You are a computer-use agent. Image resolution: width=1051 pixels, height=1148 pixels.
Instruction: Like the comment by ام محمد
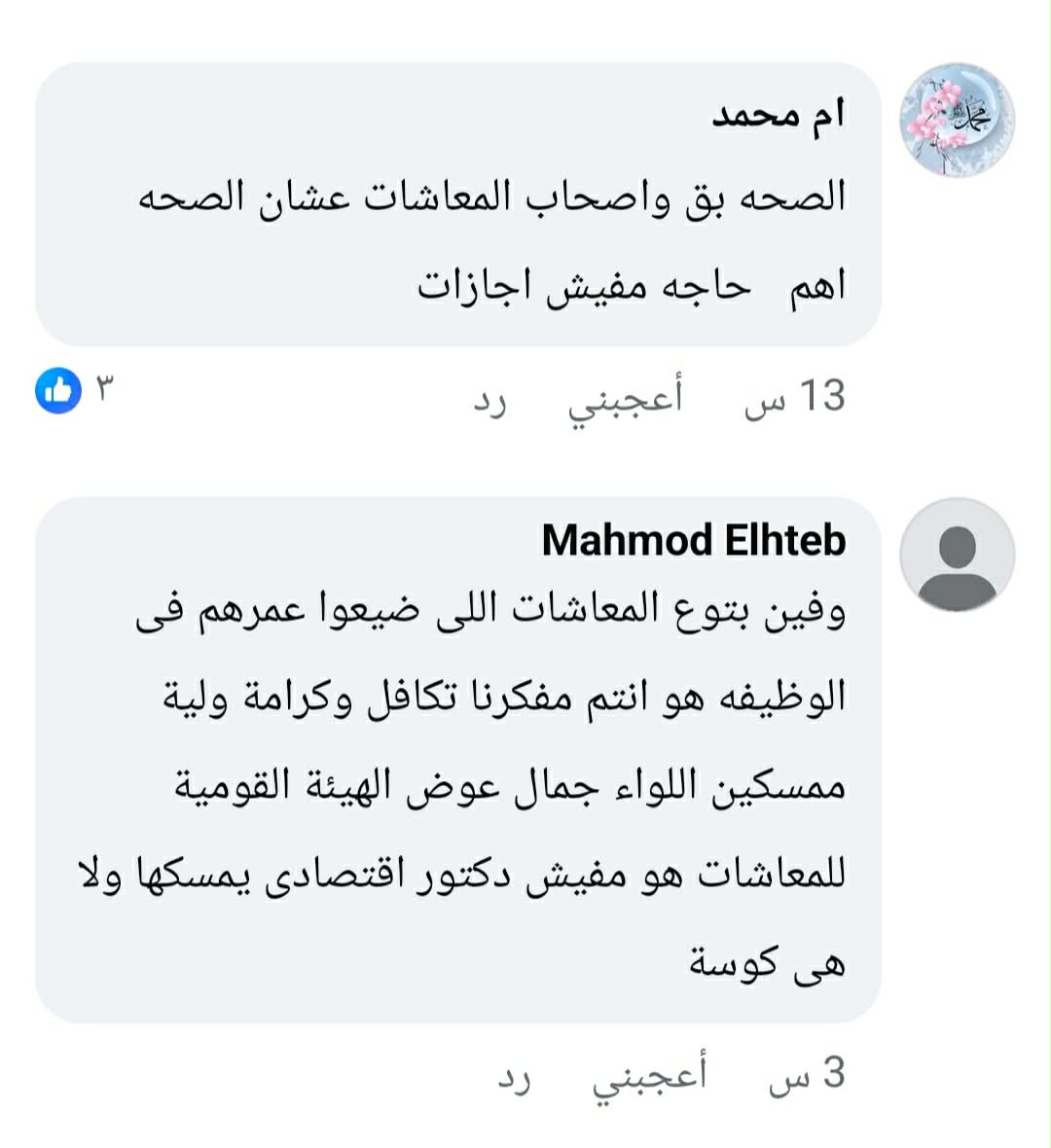[x=626, y=400]
